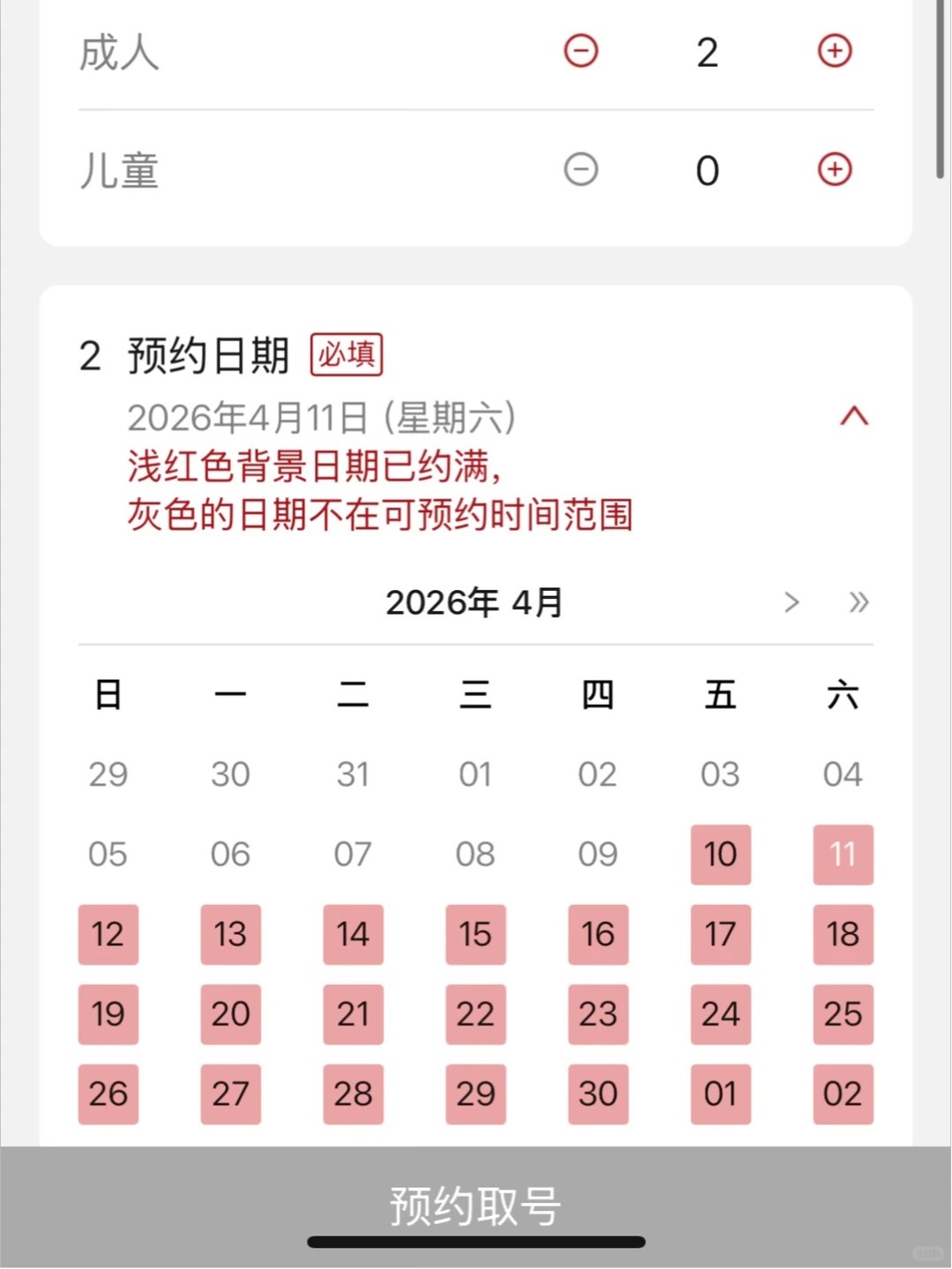Collapse the 预约日期 calendar
This screenshot has width=952, height=1269.
click(x=853, y=416)
